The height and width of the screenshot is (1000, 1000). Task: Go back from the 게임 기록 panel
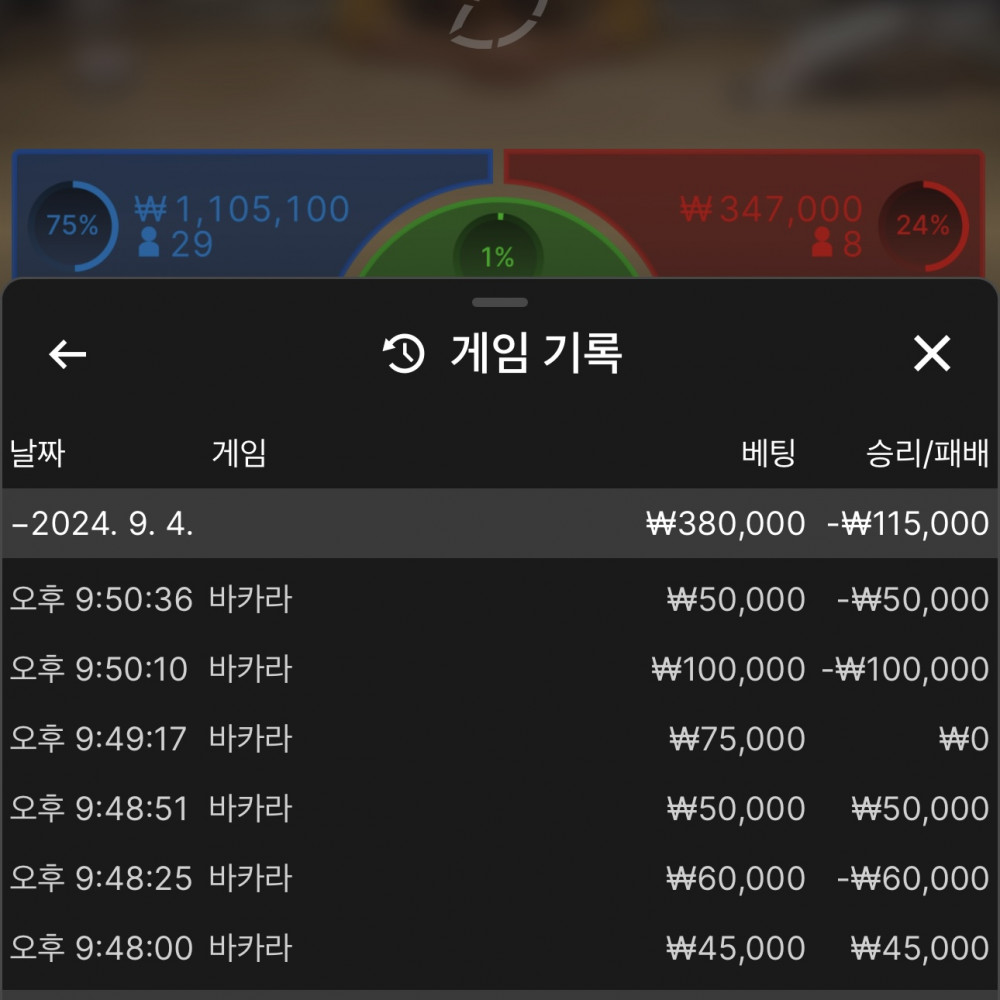[68, 354]
